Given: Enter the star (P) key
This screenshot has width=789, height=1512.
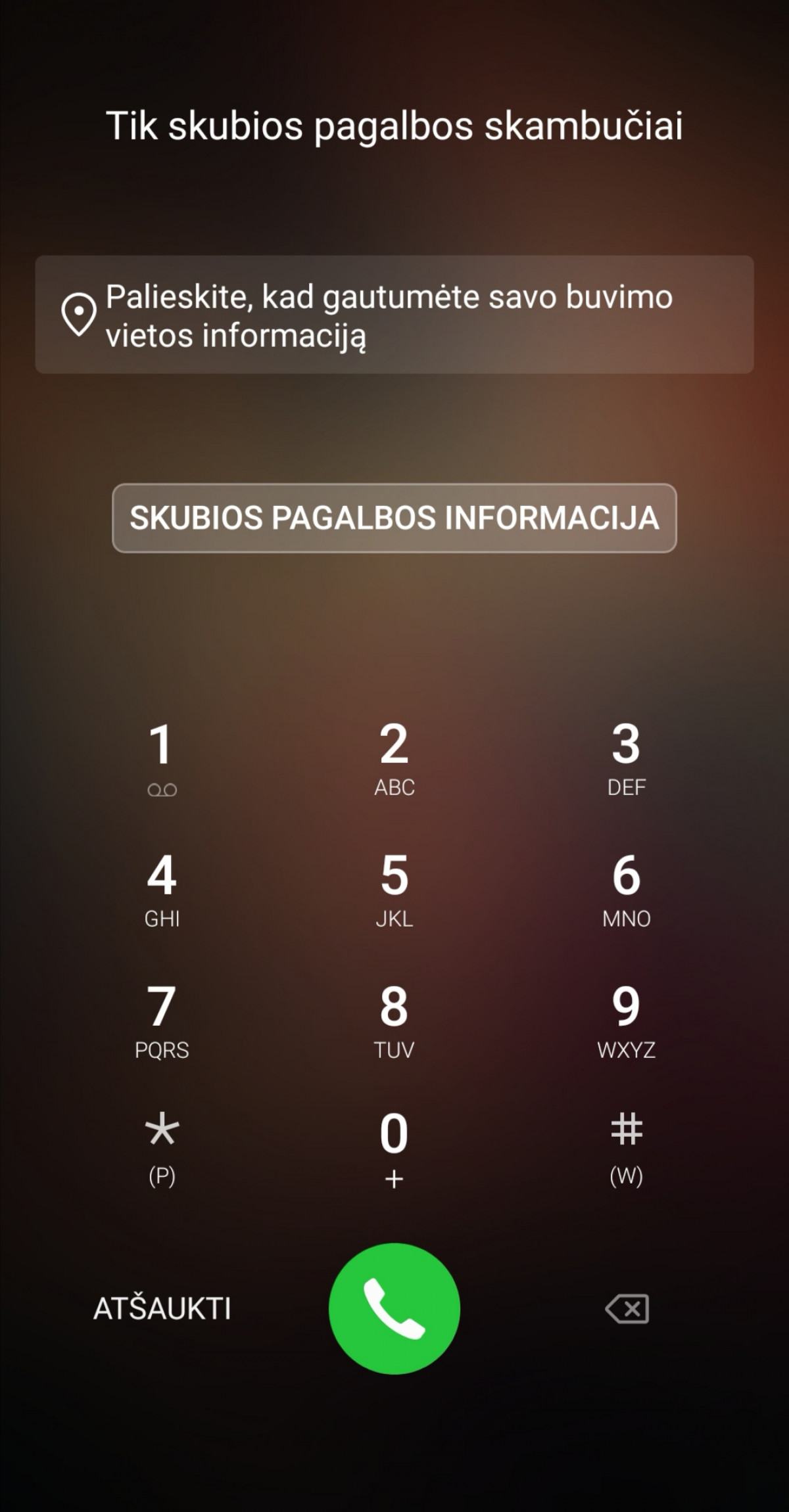Looking at the screenshot, I should 162,1150.
